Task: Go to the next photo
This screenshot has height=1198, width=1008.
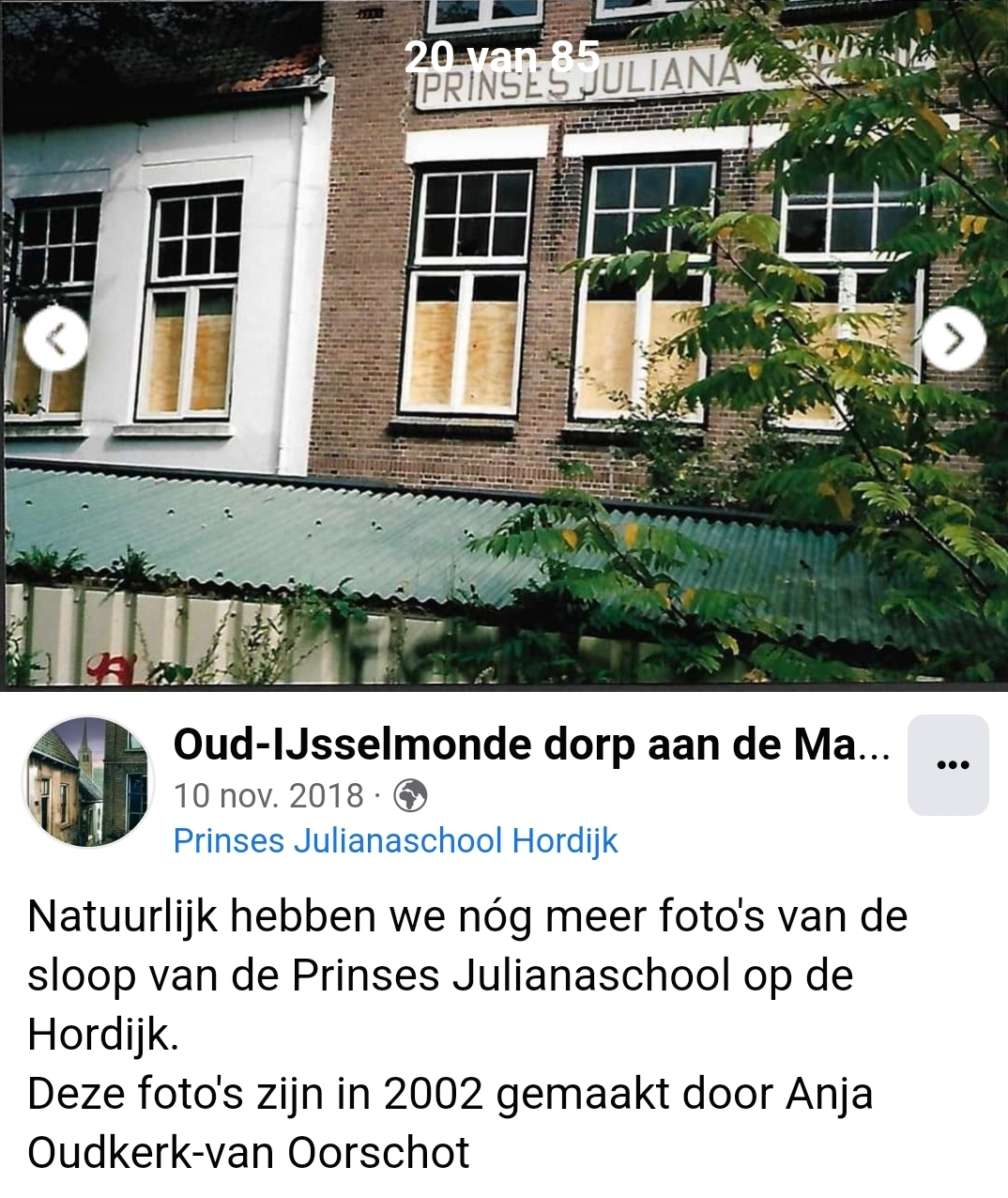Action: pos(954,339)
